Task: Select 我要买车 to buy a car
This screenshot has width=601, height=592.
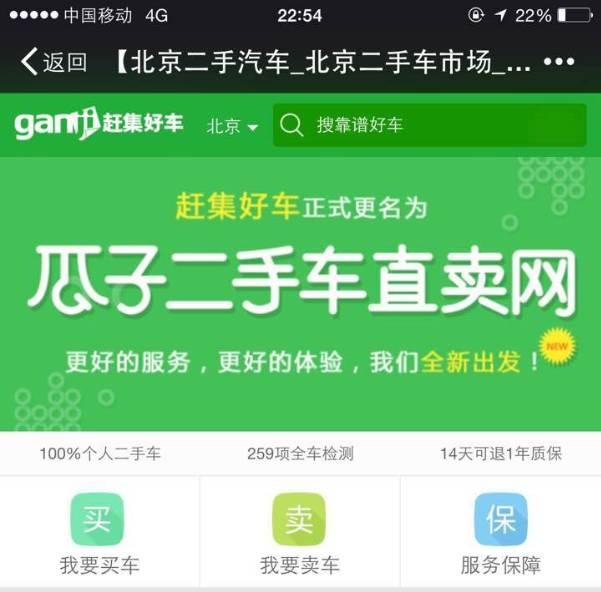Action: pos(98,532)
